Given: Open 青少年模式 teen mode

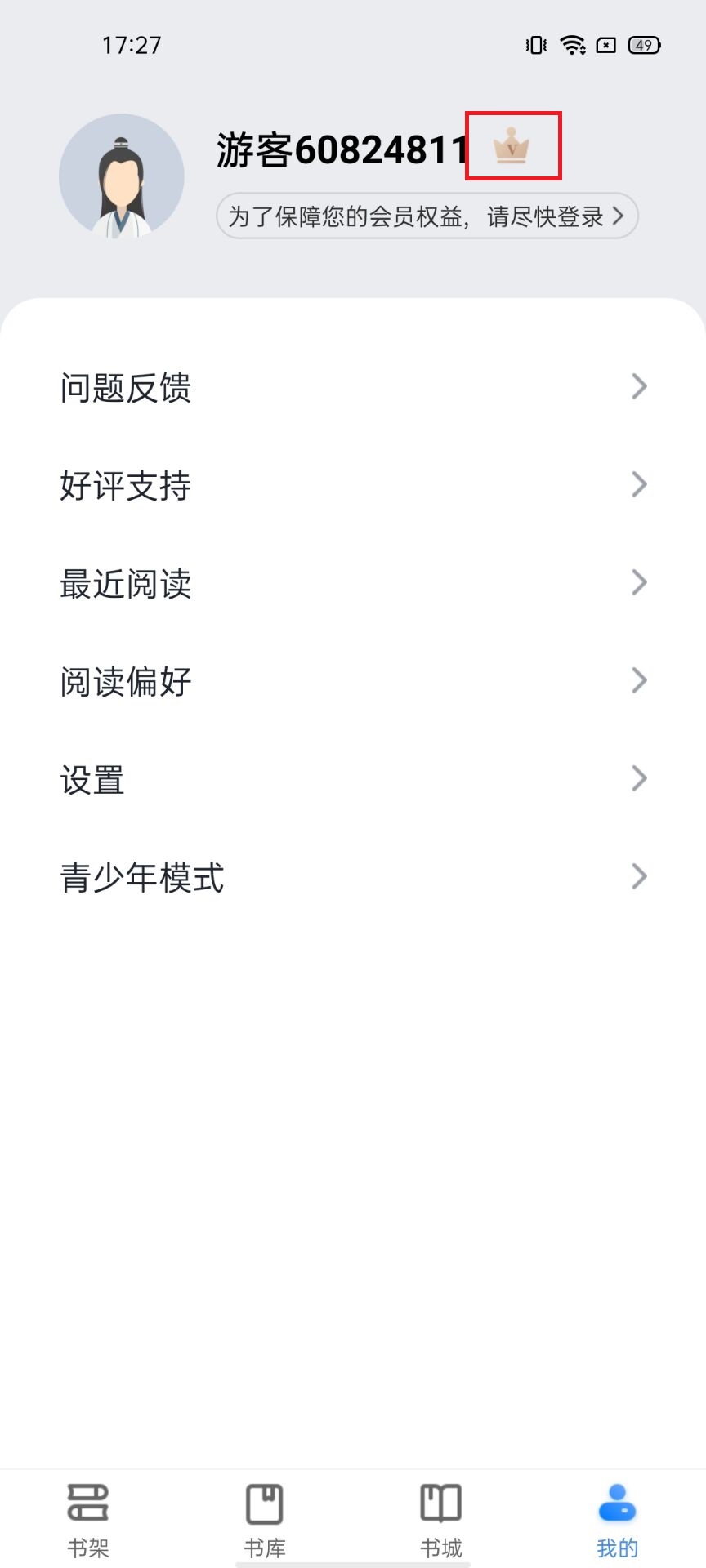Looking at the screenshot, I should 353,877.
